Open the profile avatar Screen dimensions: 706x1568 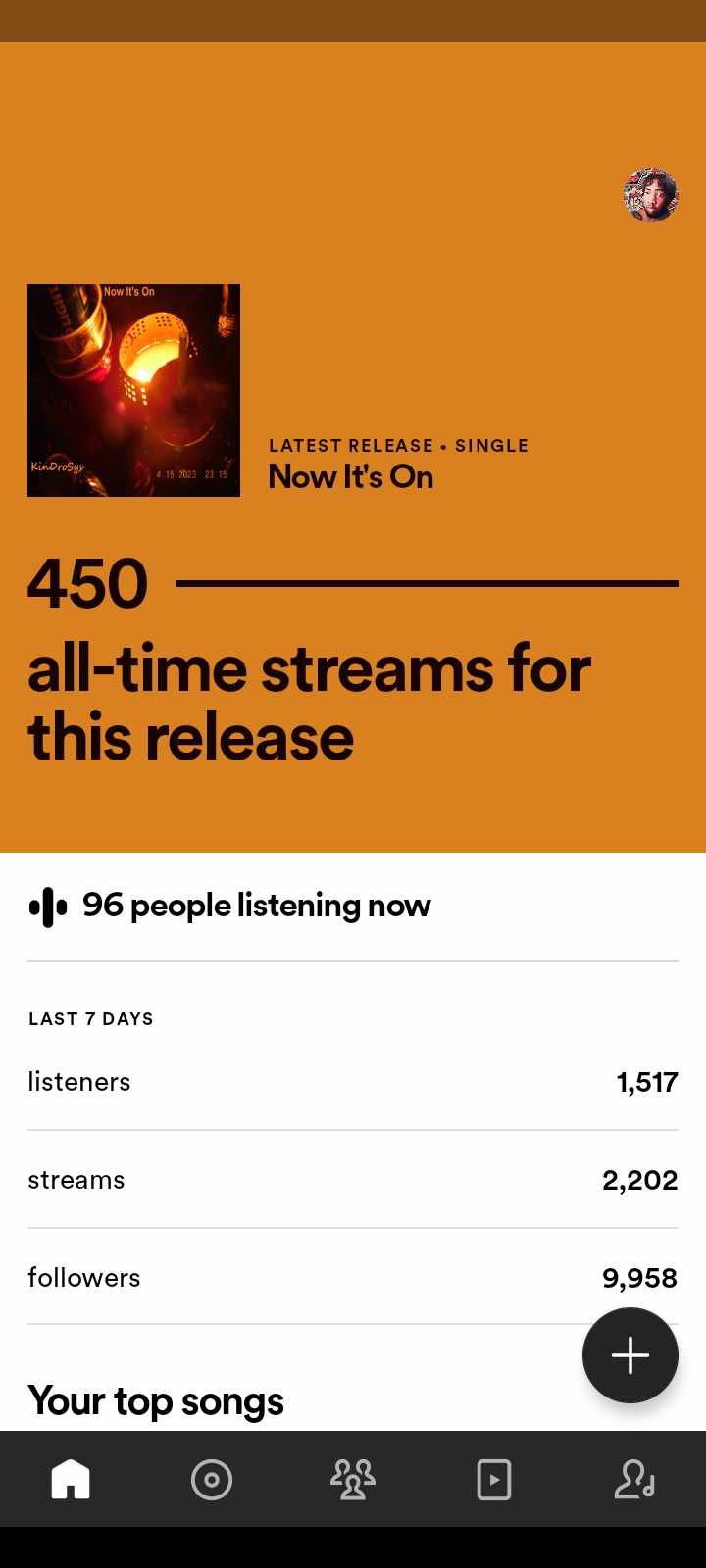pyautogui.click(x=651, y=195)
